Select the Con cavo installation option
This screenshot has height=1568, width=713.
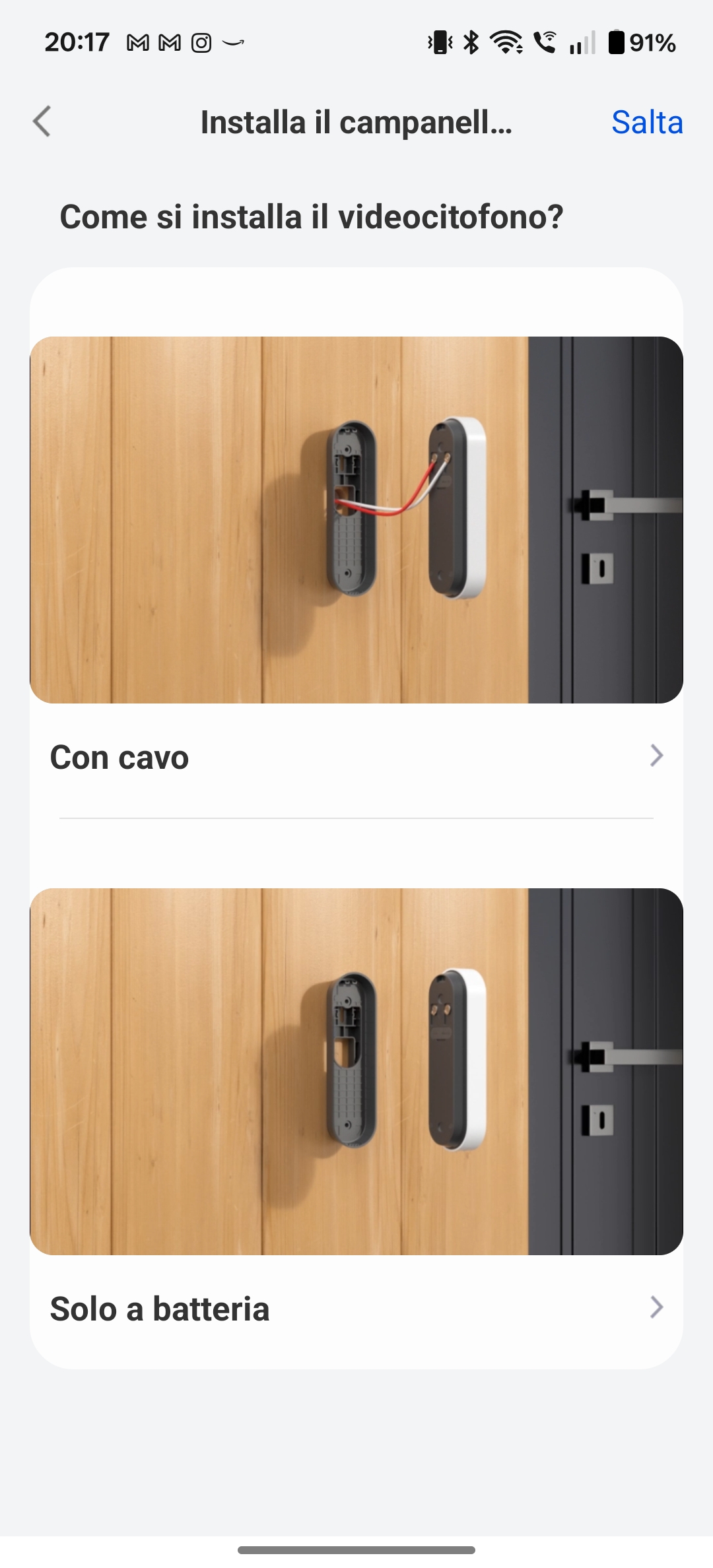(x=356, y=757)
